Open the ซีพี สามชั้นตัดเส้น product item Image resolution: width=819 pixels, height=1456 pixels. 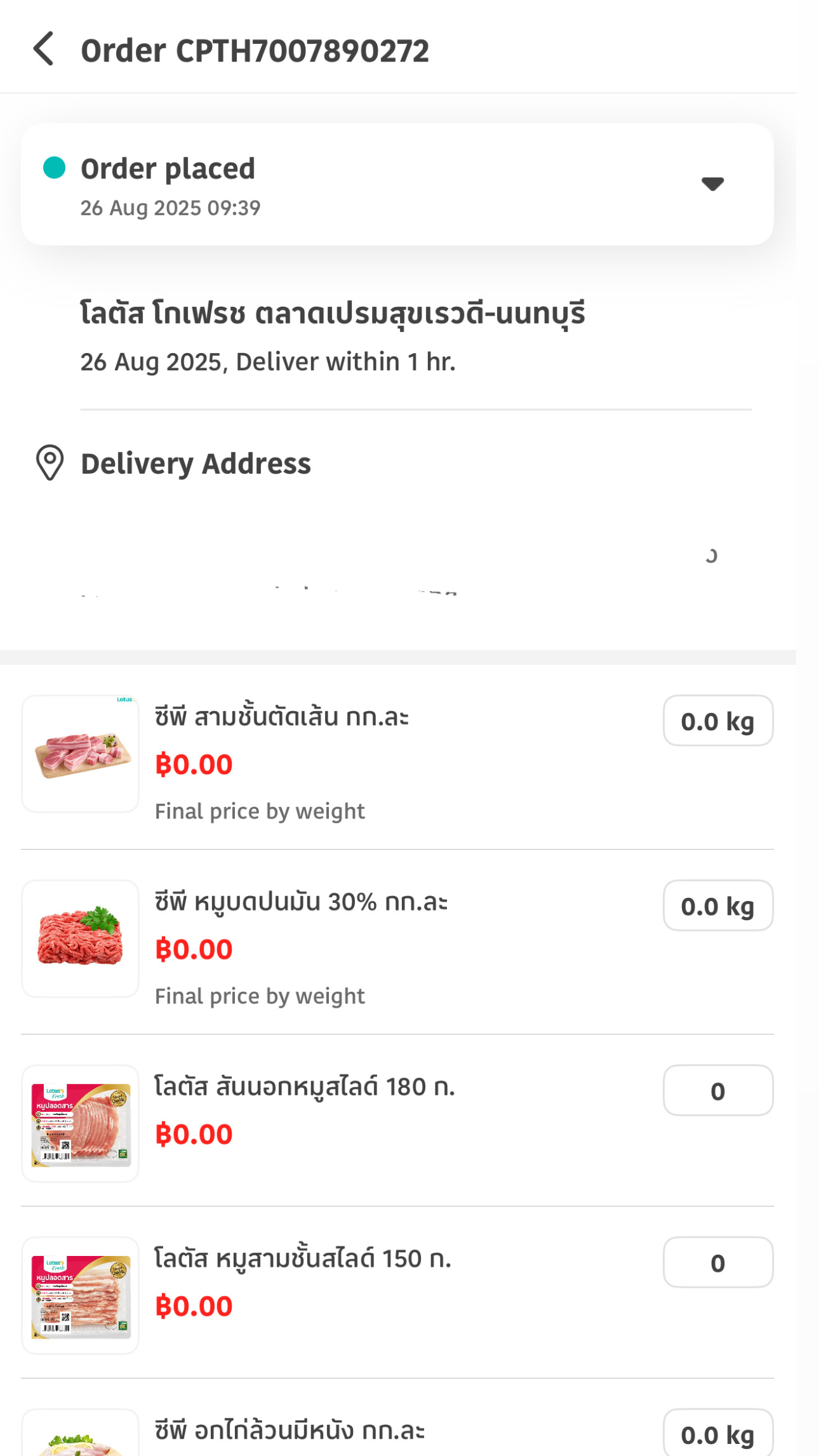[x=397, y=756]
